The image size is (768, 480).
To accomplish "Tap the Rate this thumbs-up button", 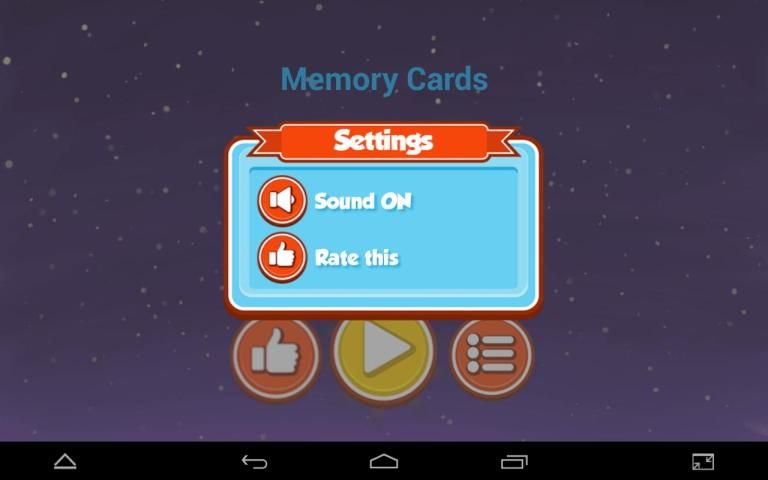I will coord(282,257).
